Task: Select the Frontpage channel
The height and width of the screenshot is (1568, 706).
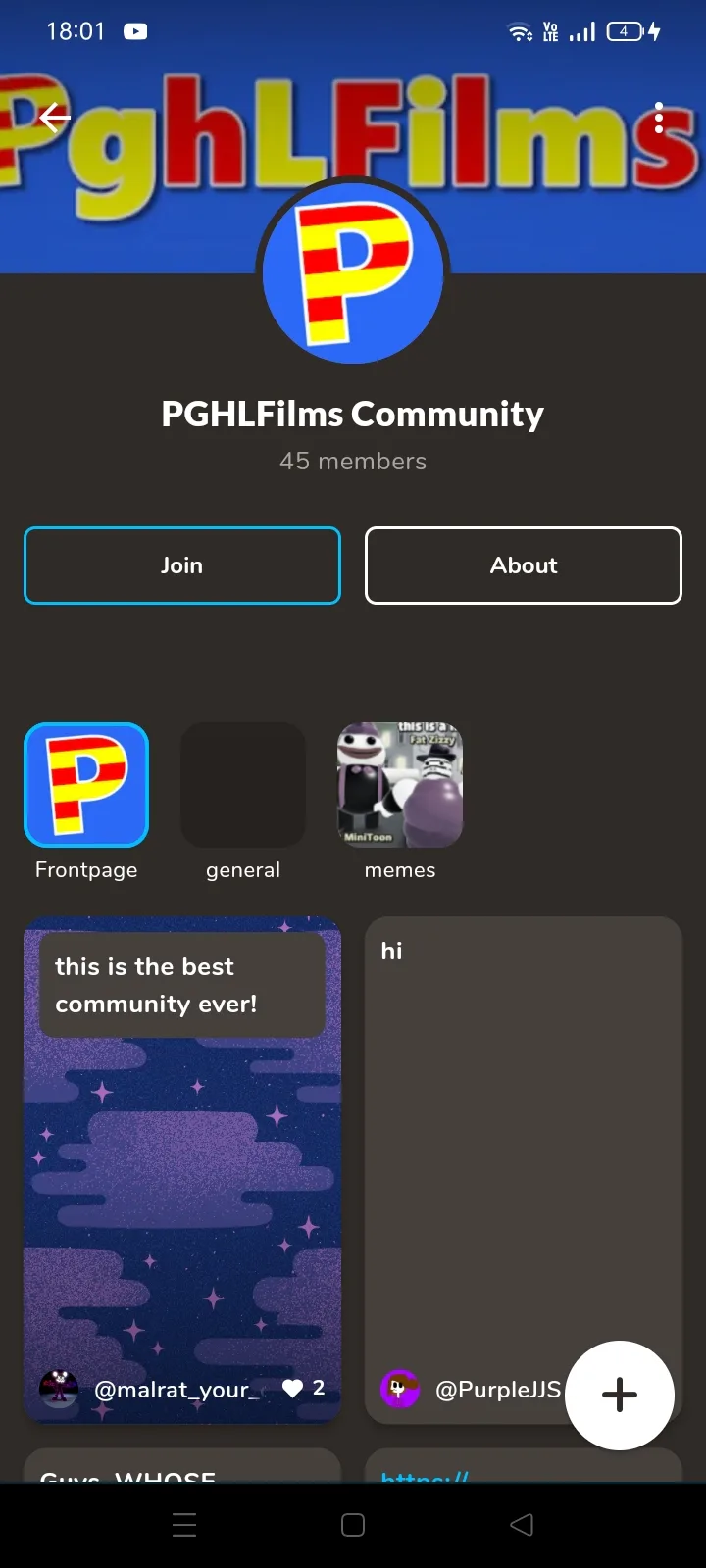Action: click(x=86, y=785)
